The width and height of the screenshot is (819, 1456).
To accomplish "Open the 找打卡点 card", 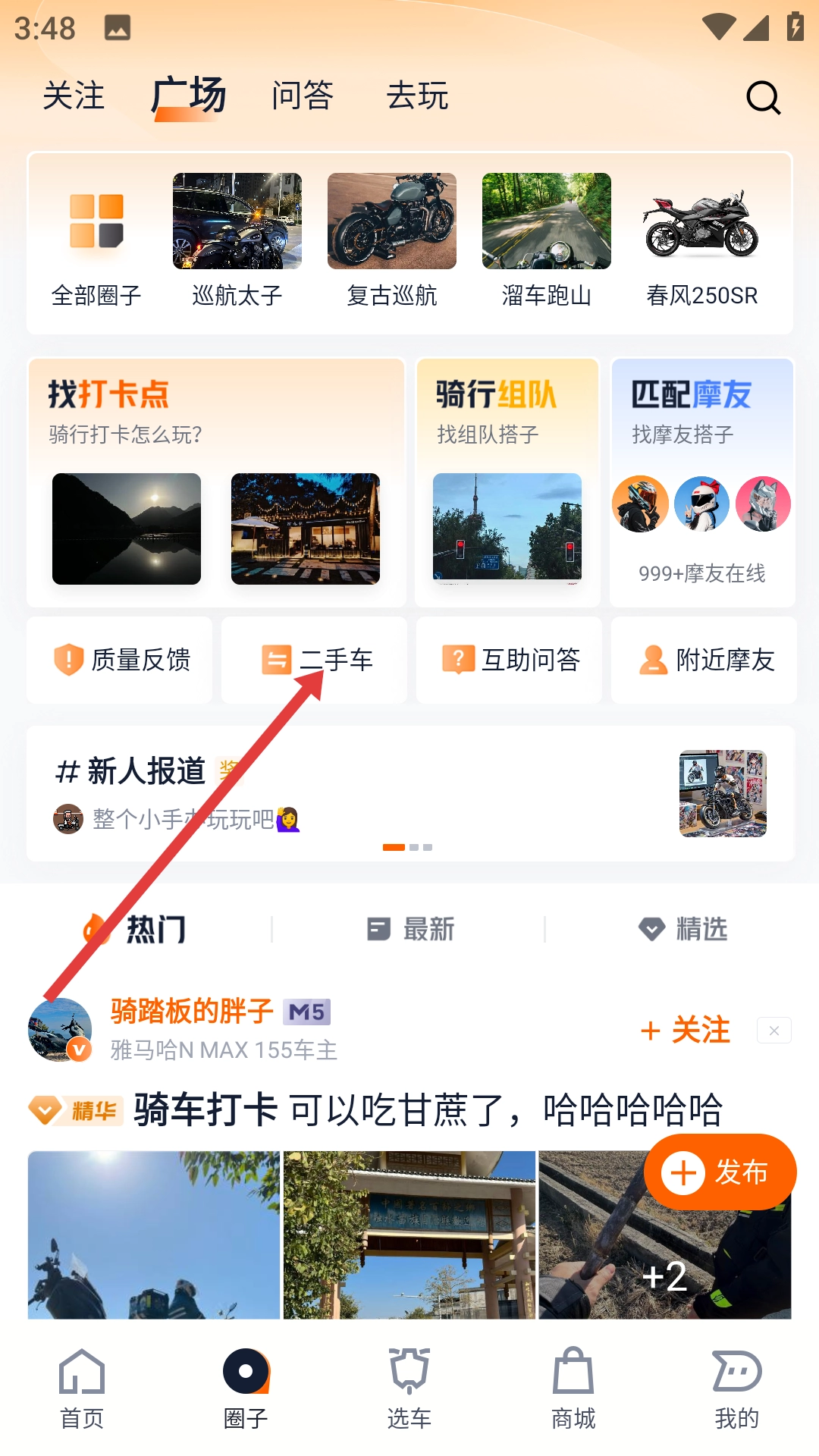I will click(216, 482).
